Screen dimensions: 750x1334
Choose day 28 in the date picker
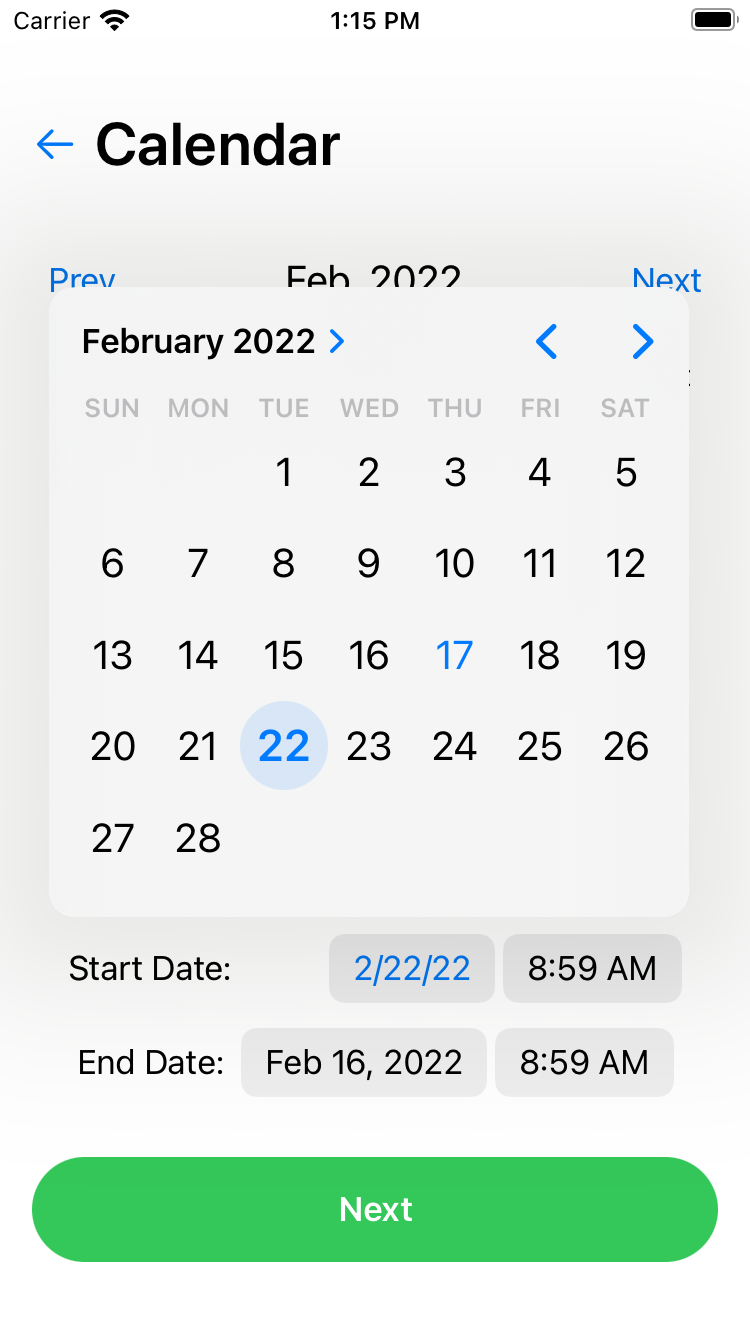tap(198, 839)
